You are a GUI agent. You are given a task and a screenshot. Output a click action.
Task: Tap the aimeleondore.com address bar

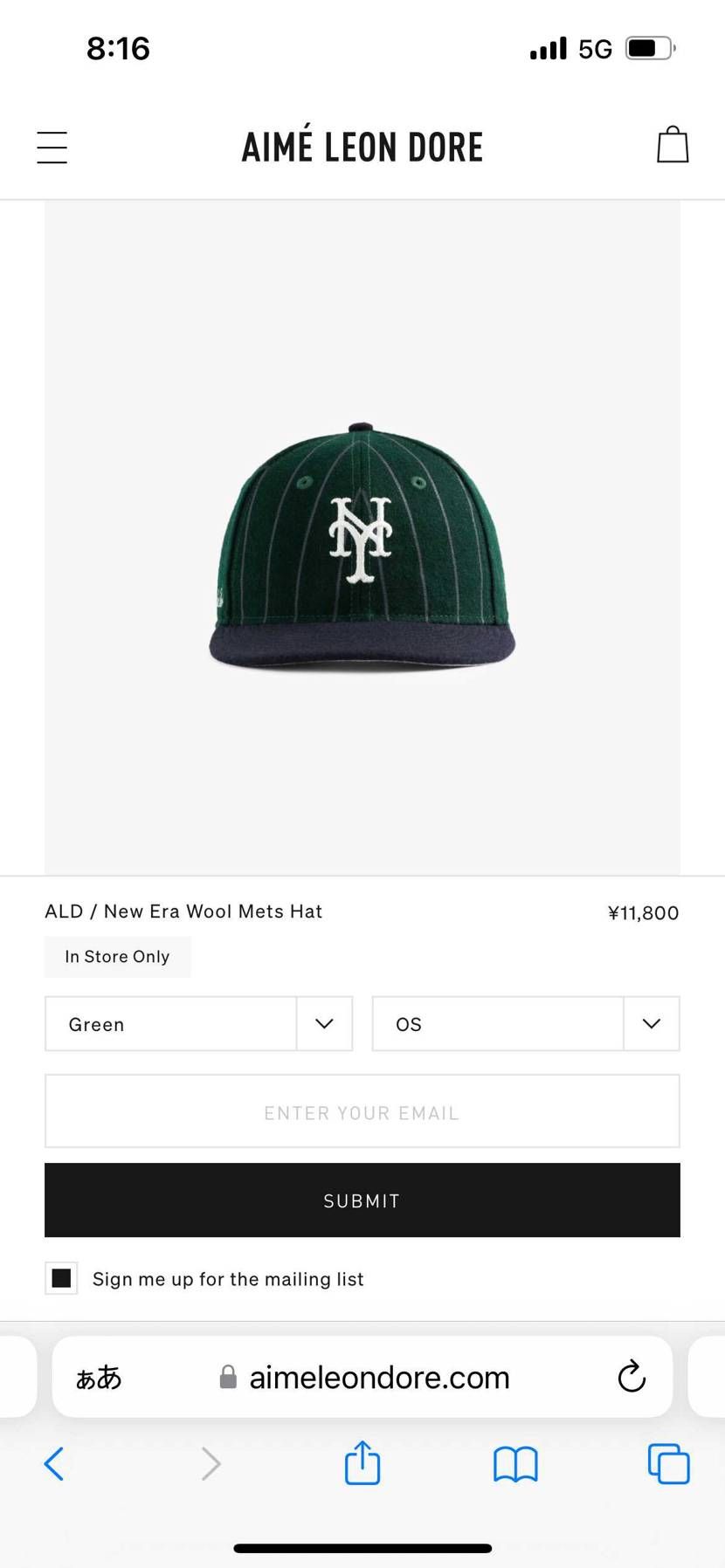pos(378,1377)
